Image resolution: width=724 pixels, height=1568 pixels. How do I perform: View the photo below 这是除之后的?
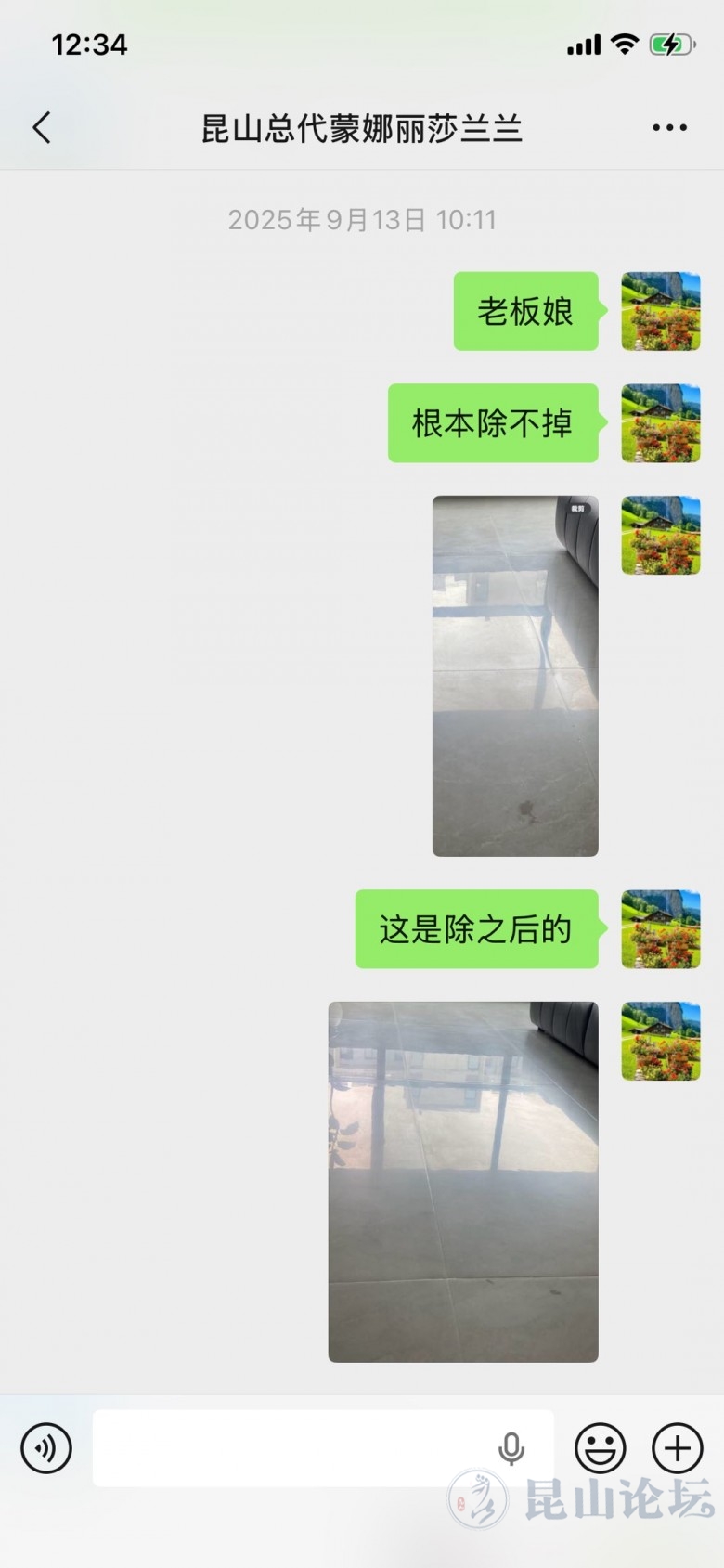[x=463, y=1181]
